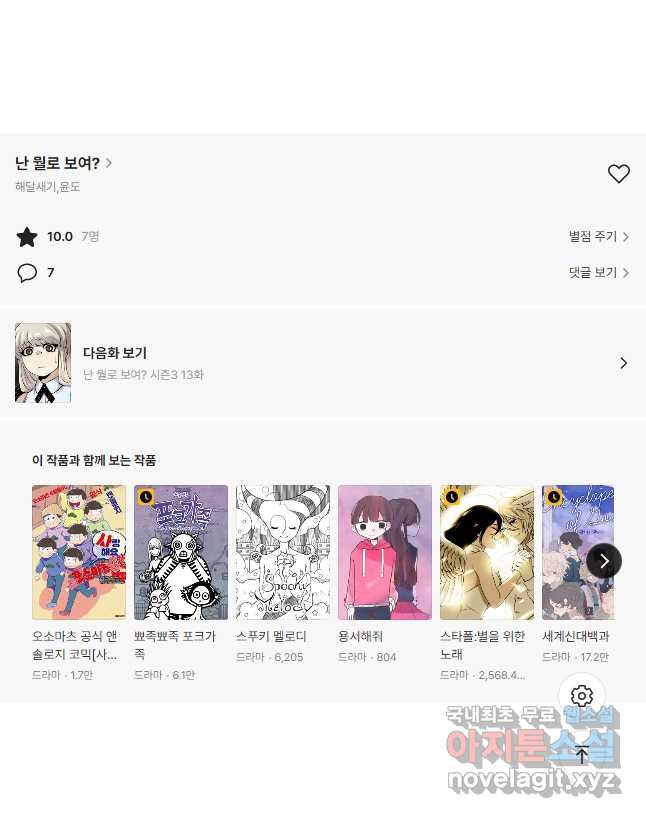Open the 용서해줘 webtoon
This screenshot has width=646, height=818.
pos(384,552)
